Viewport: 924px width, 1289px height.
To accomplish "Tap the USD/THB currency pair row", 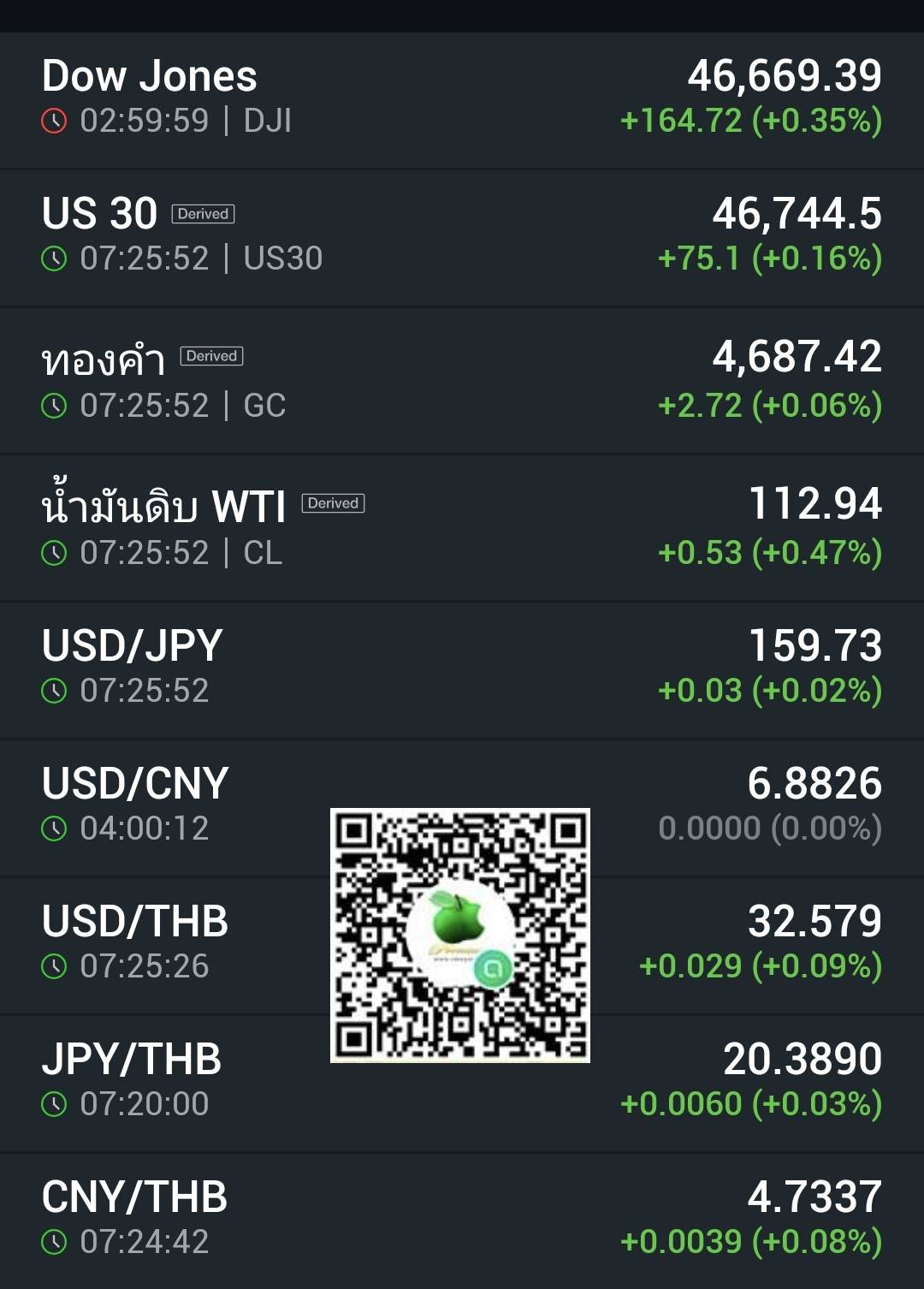I will point(135,922).
